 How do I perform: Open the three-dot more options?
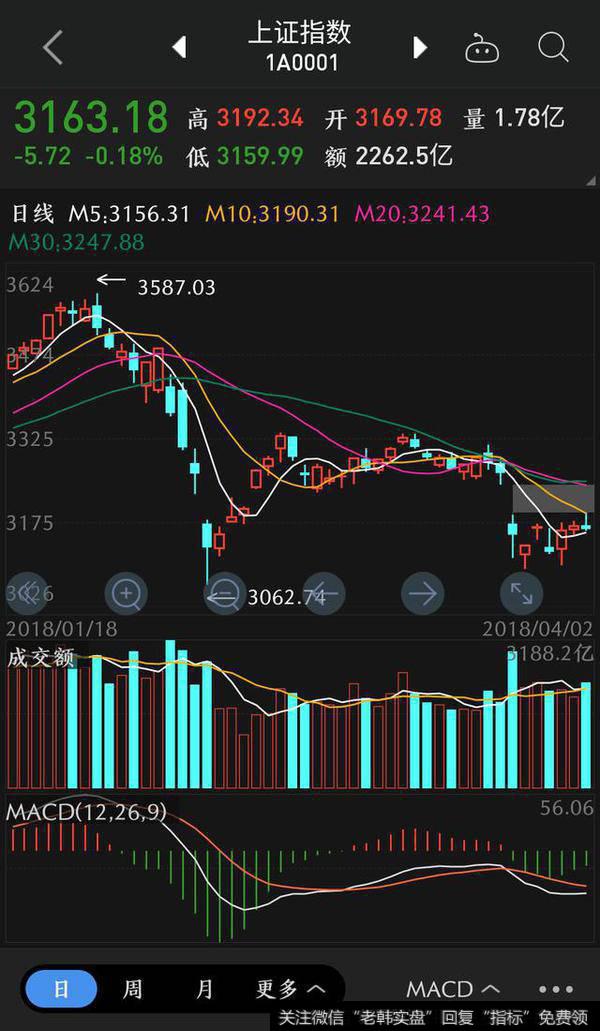click(556, 989)
